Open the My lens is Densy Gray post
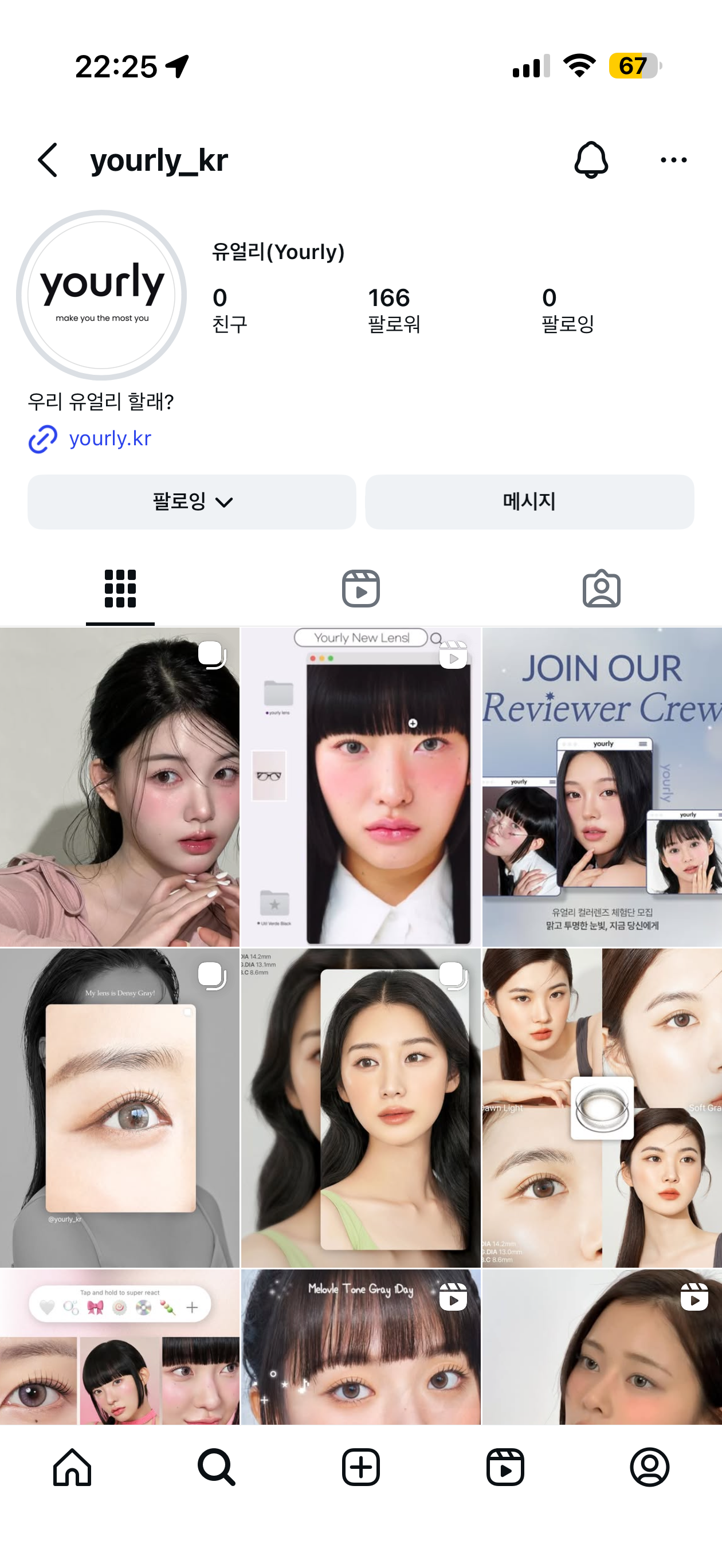722x1568 pixels. (x=120, y=1107)
